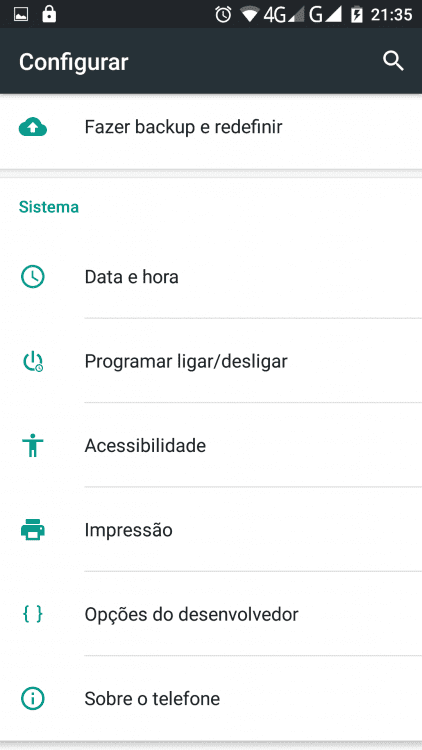
Task: Open the search icon in Configurar
Action: pyautogui.click(x=393, y=61)
